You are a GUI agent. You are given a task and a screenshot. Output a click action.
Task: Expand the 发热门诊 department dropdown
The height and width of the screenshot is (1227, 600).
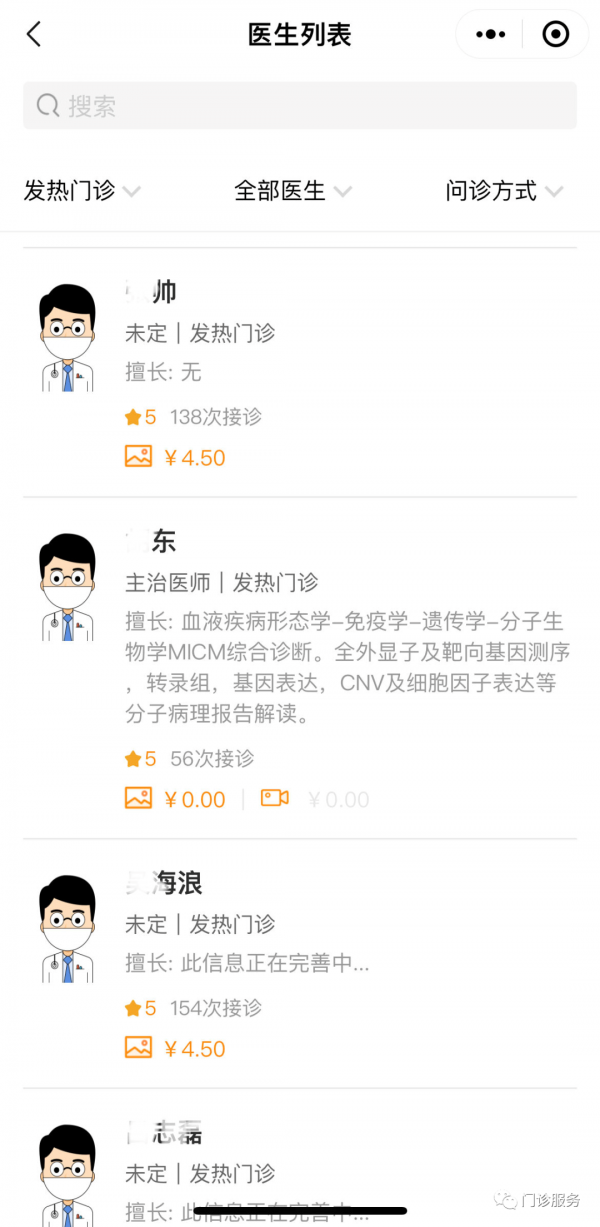[x=82, y=191]
